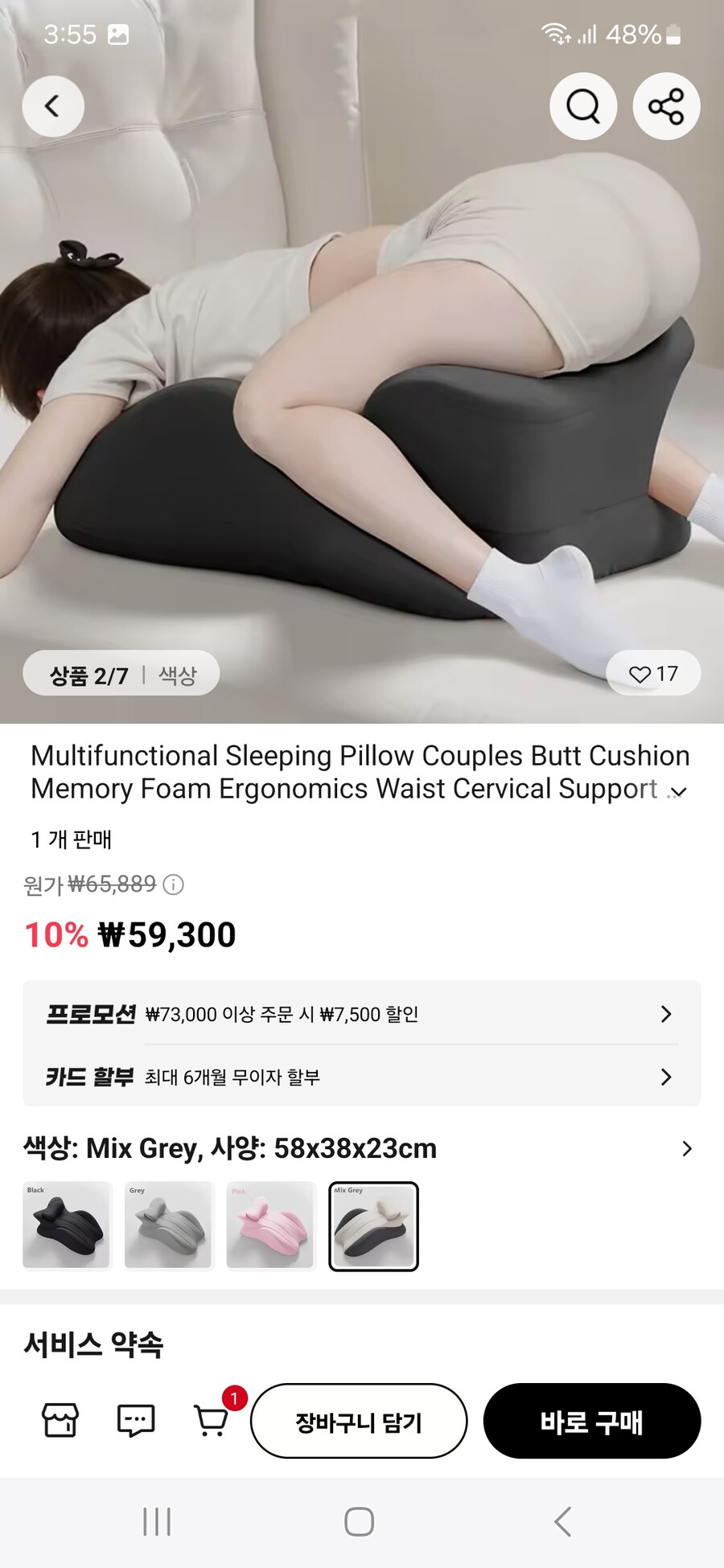724x1568 pixels.
Task: Tap the 색상 label on the image
Action: point(178,675)
